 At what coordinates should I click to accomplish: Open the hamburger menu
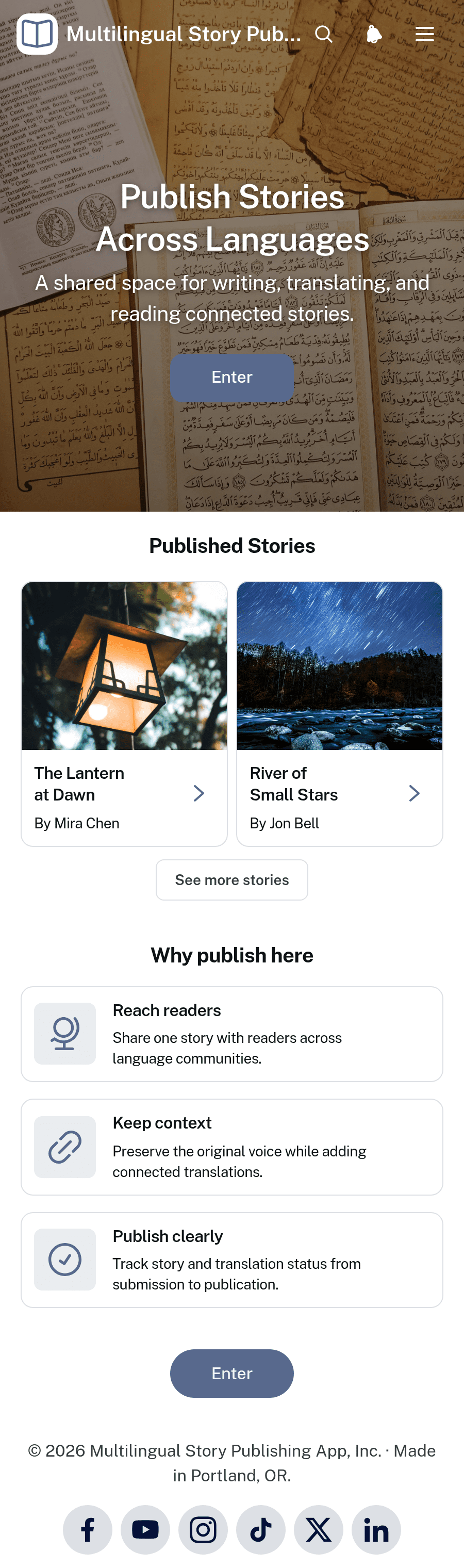click(x=424, y=34)
